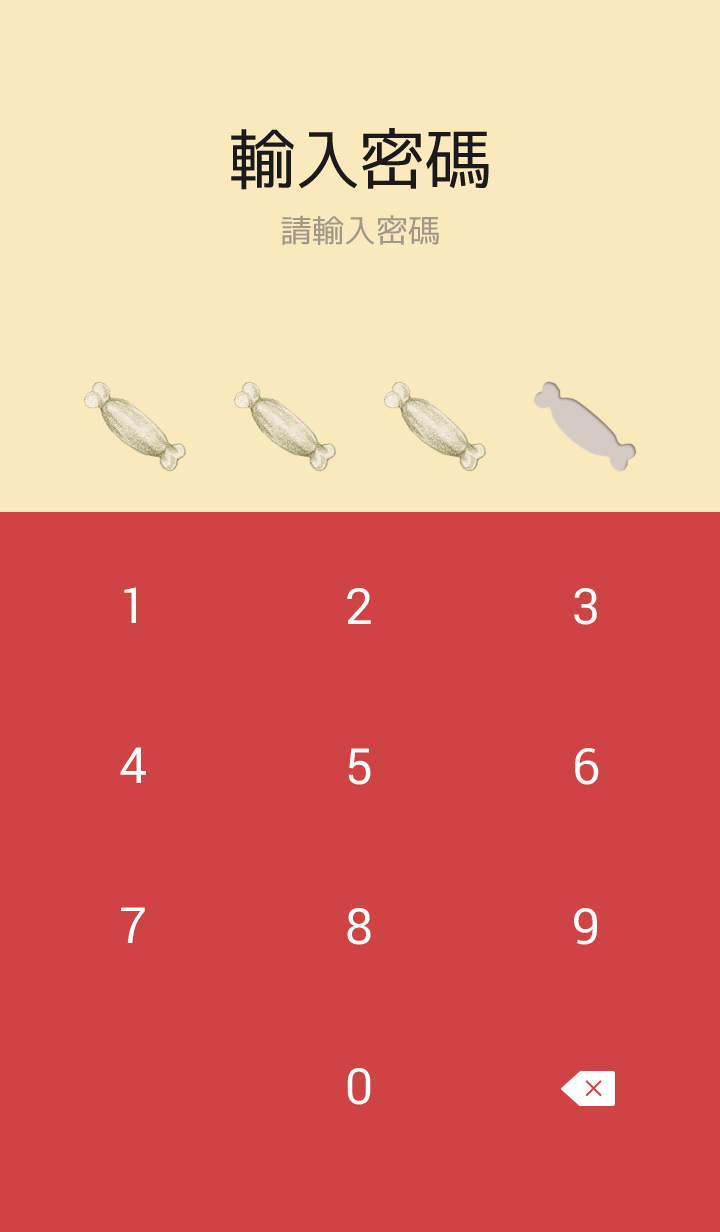720x1232 pixels.
Task: Tap number 2 on the keypad
Action: pos(359,607)
